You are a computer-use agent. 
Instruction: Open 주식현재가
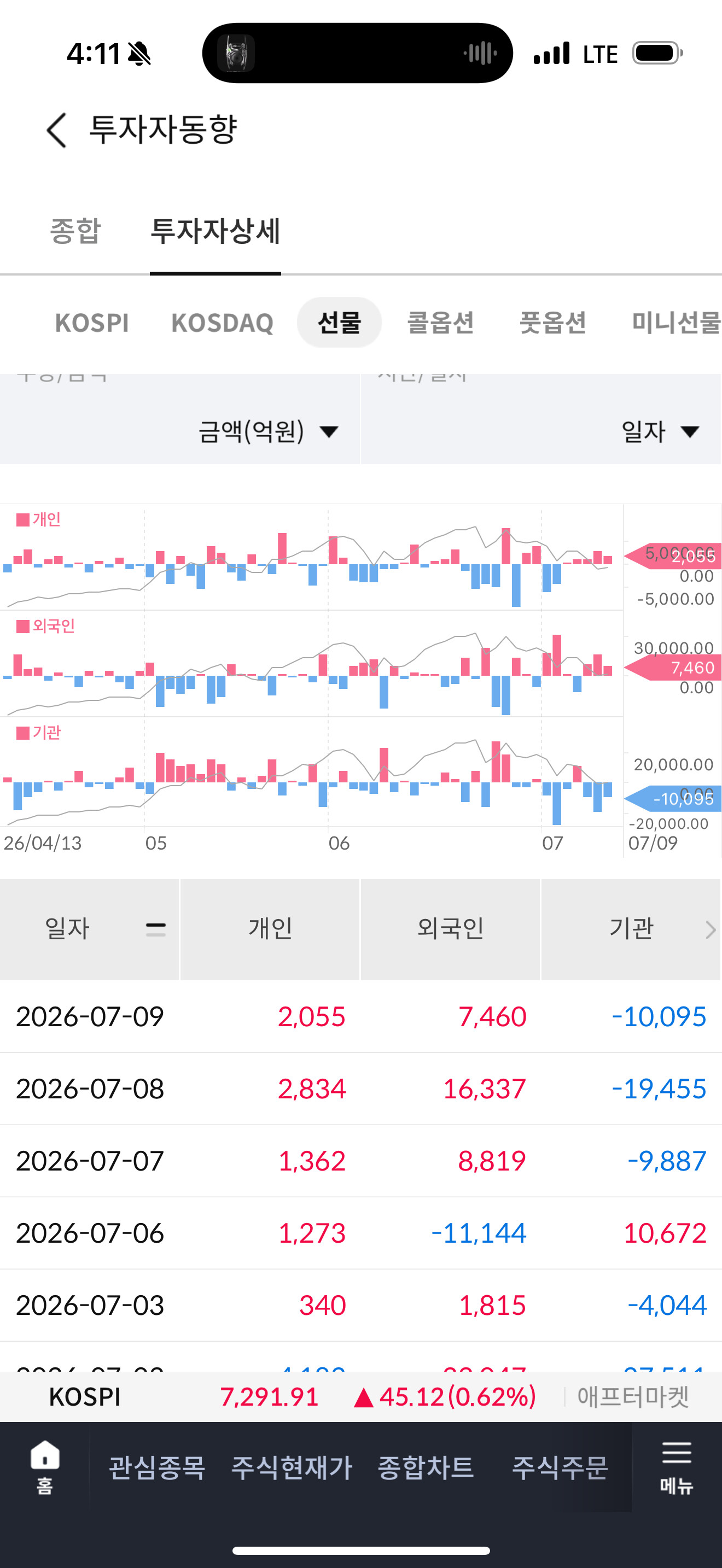292,1467
